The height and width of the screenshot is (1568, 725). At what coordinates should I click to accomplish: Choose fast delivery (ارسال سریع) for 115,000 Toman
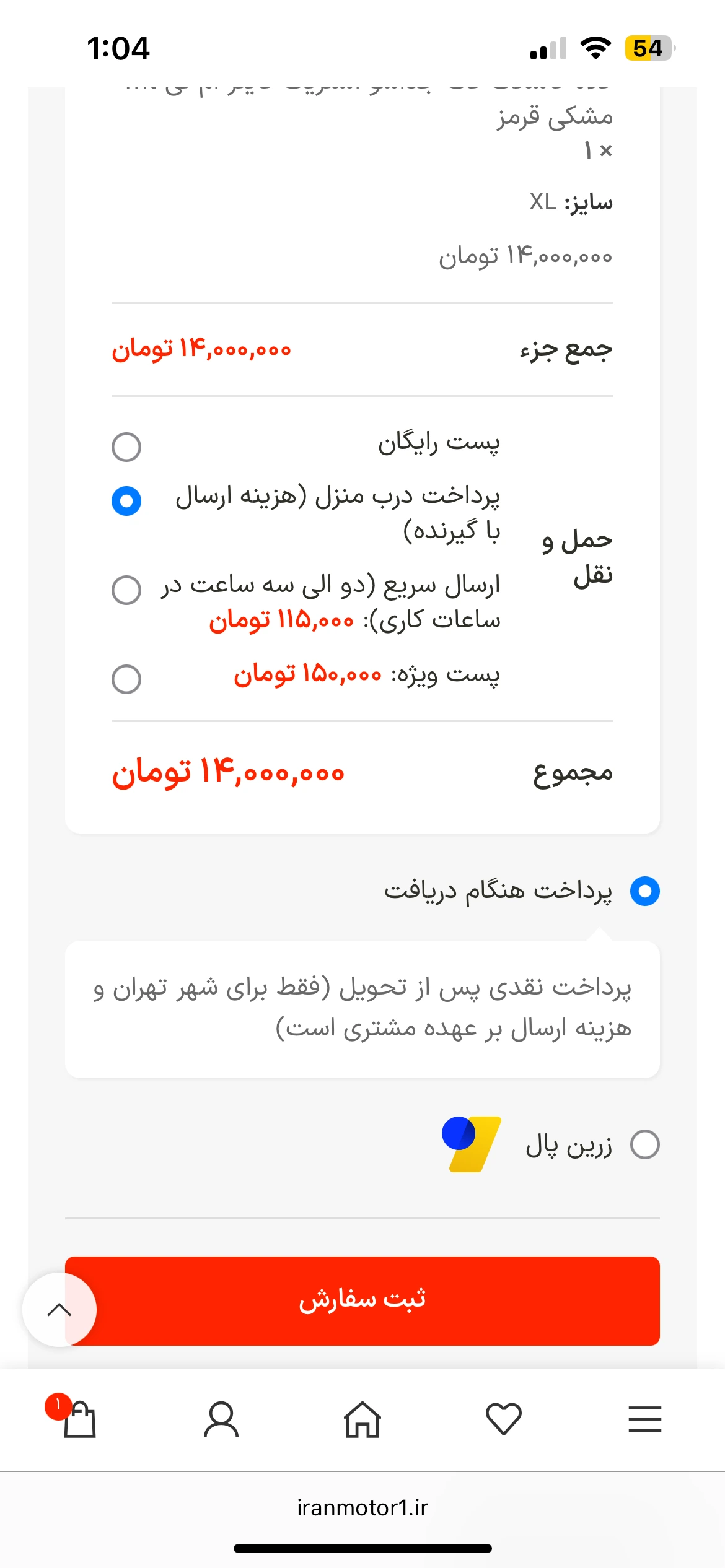126,590
